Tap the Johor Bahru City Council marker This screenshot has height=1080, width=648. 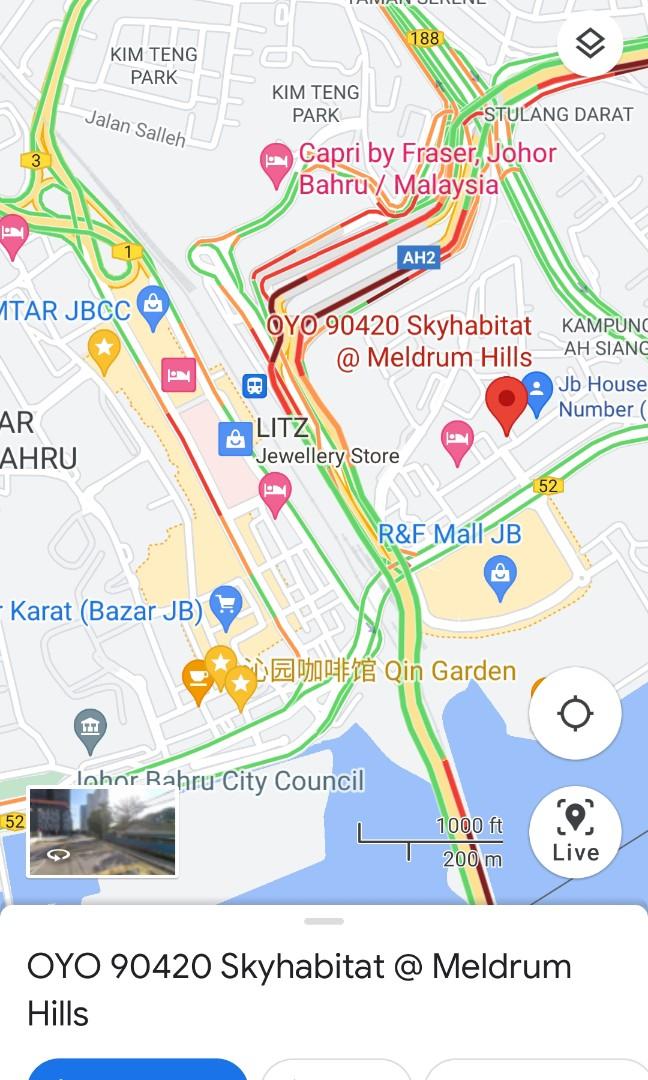click(90, 727)
